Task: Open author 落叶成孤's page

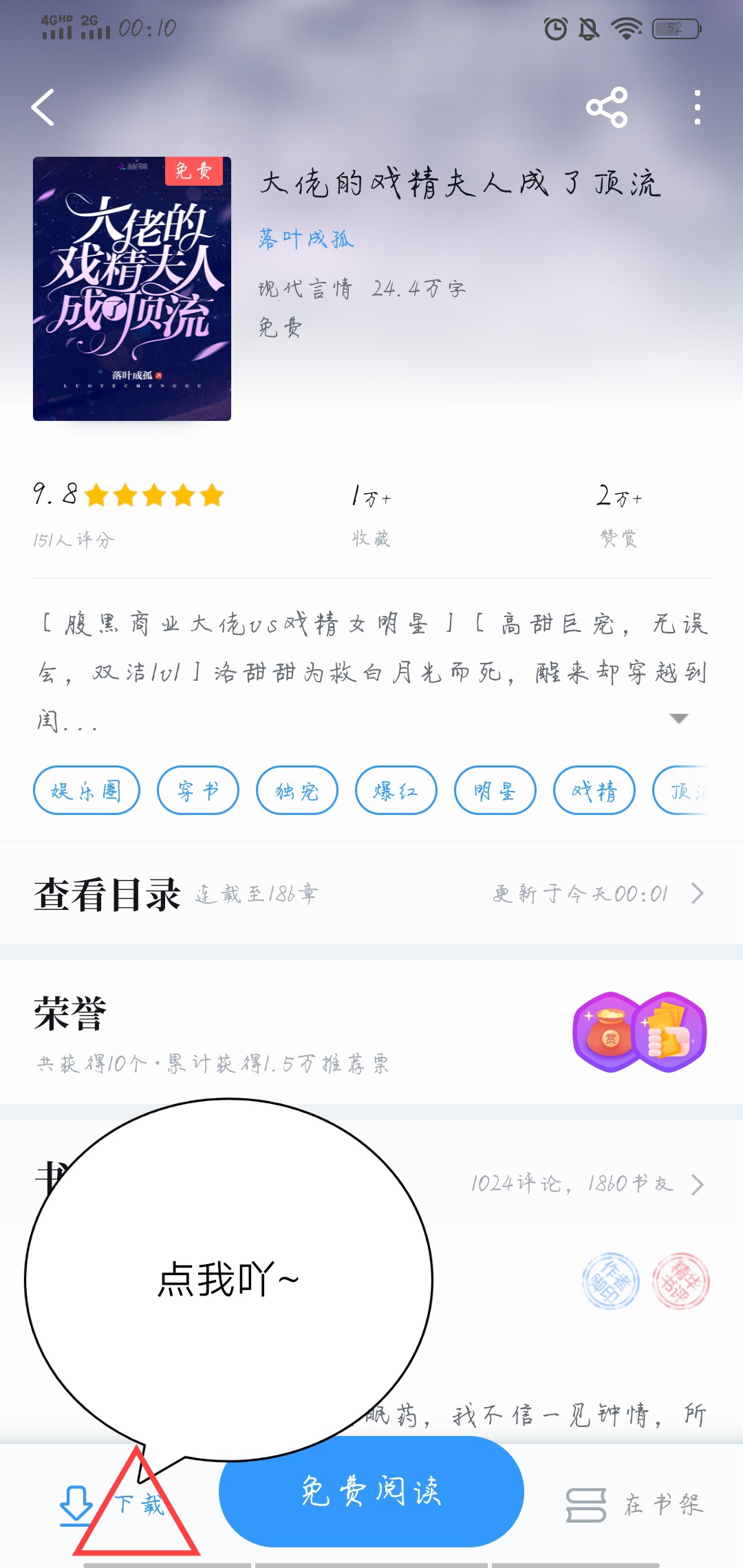Action: coord(306,239)
